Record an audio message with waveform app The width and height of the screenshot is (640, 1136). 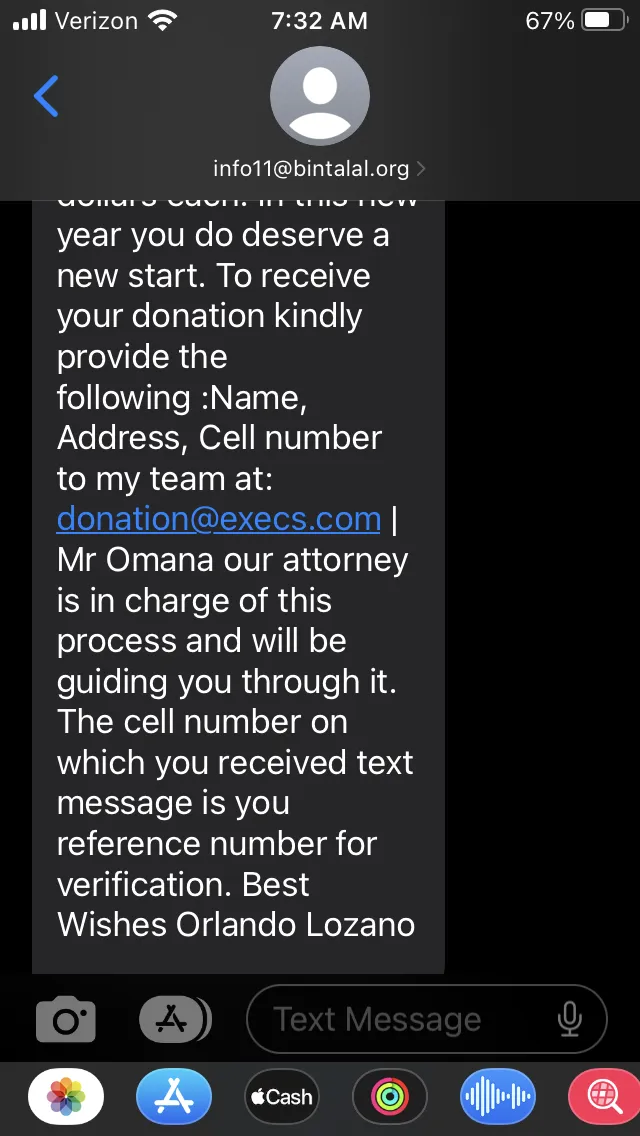498,1097
